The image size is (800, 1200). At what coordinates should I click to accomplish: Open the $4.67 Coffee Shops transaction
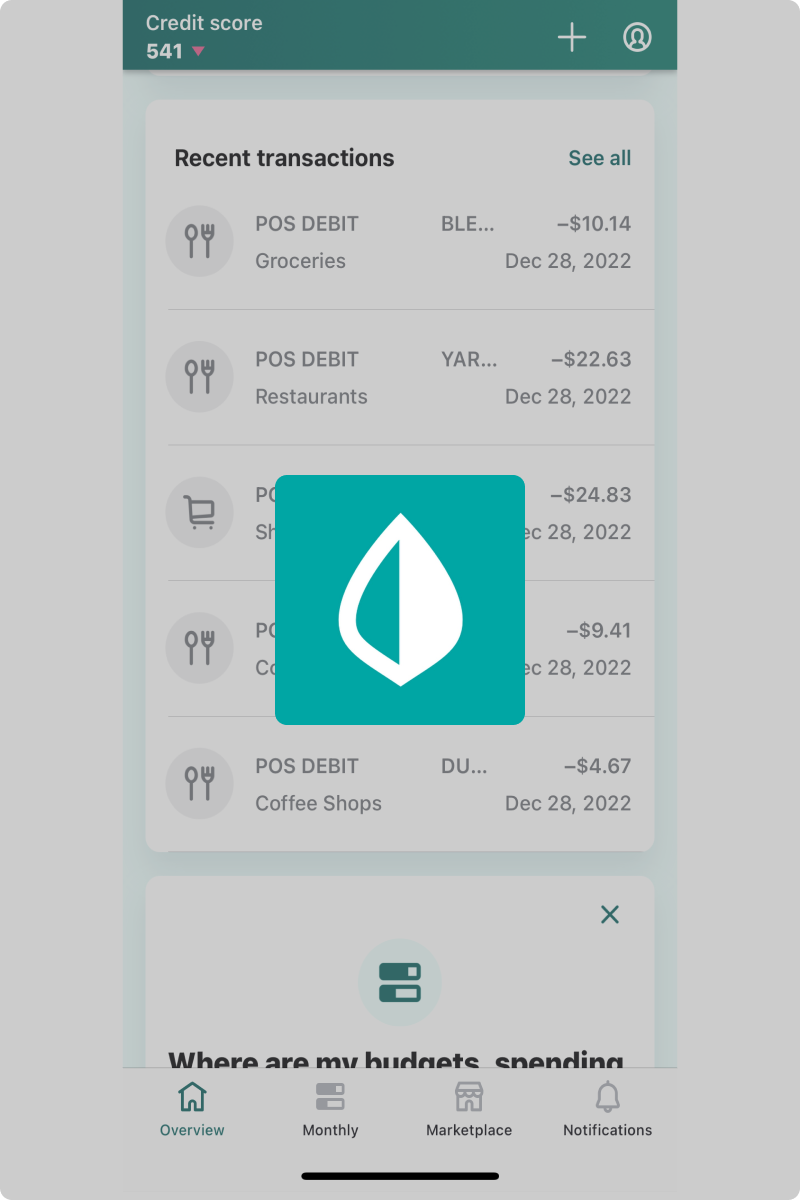click(400, 784)
